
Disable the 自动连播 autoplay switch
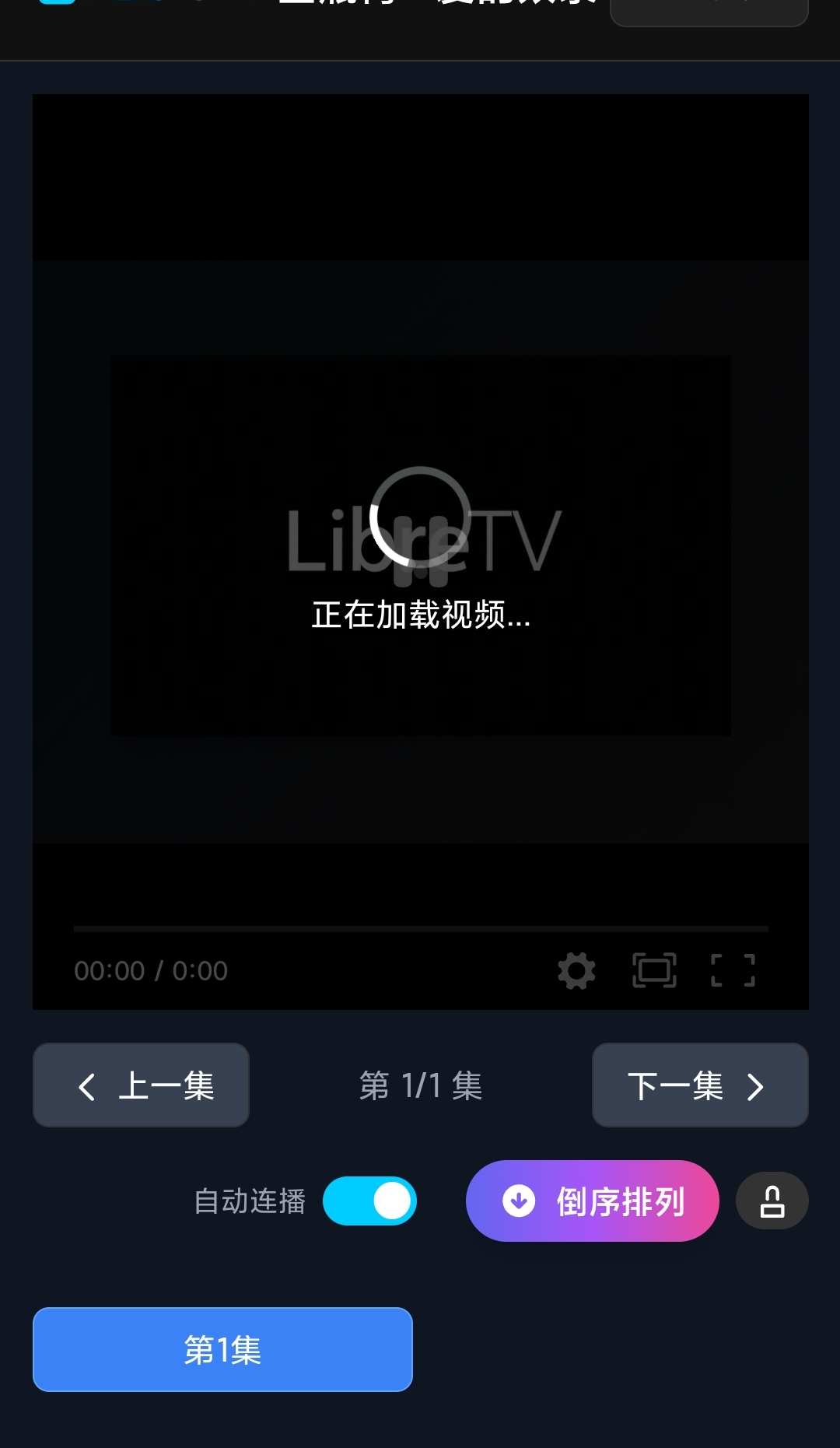coord(370,1201)
